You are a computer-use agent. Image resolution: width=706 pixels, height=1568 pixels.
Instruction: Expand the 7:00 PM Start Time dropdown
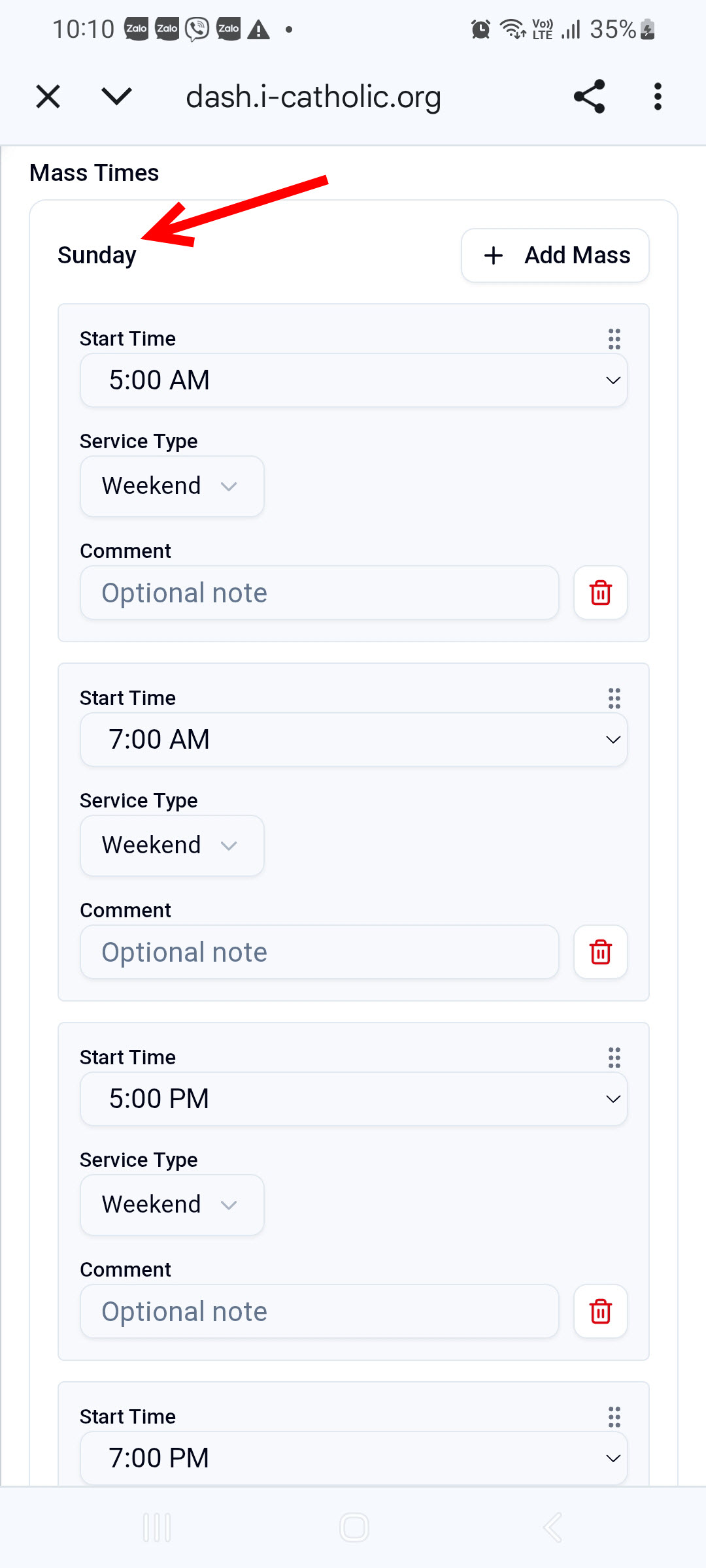(x=353, y=1457)
